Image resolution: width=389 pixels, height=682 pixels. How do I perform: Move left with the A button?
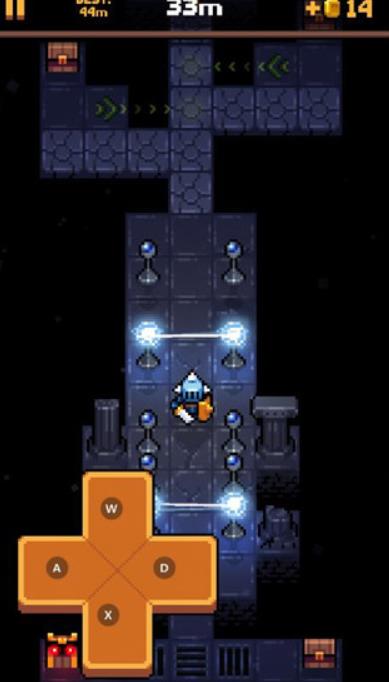point(57,568)
